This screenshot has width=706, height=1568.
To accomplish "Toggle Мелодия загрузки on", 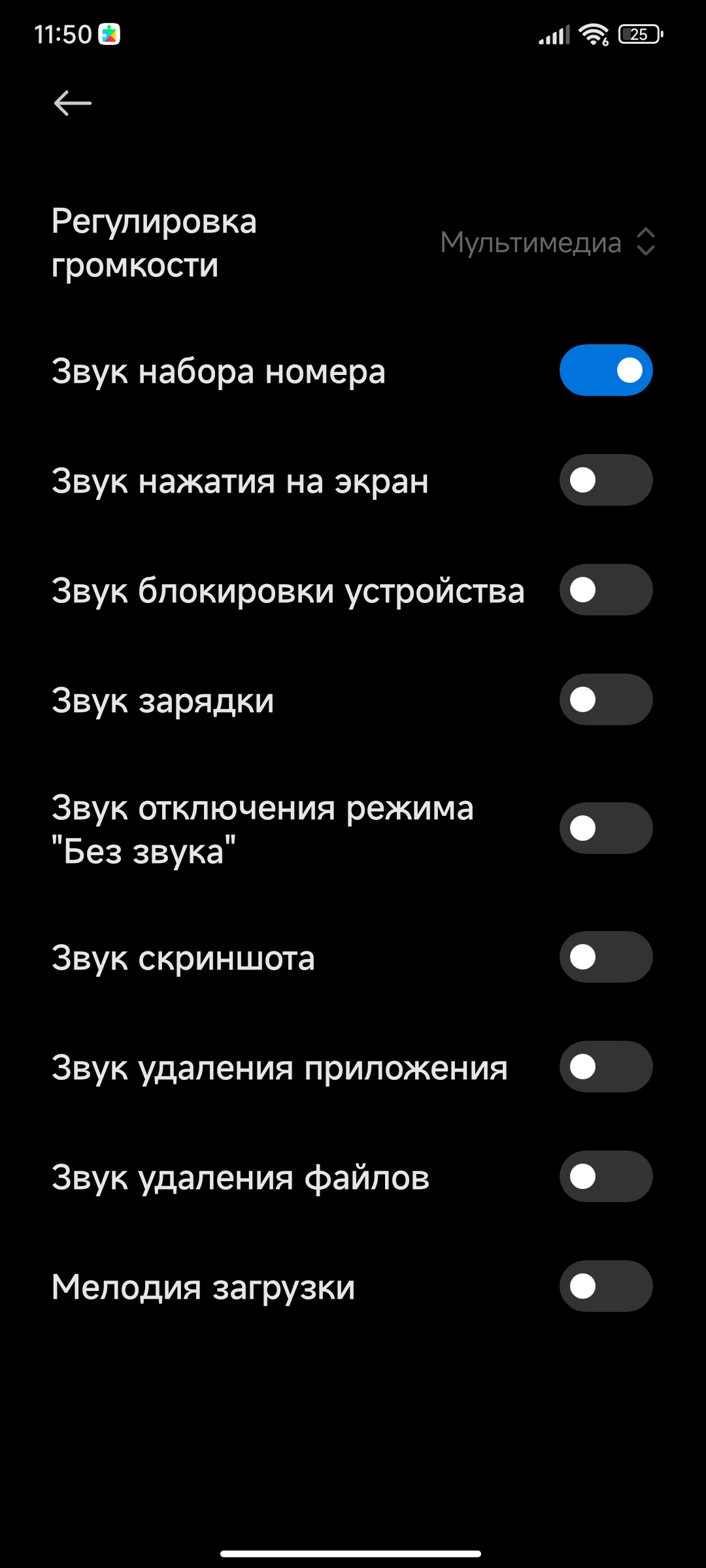I will (x=606, y=1286).
